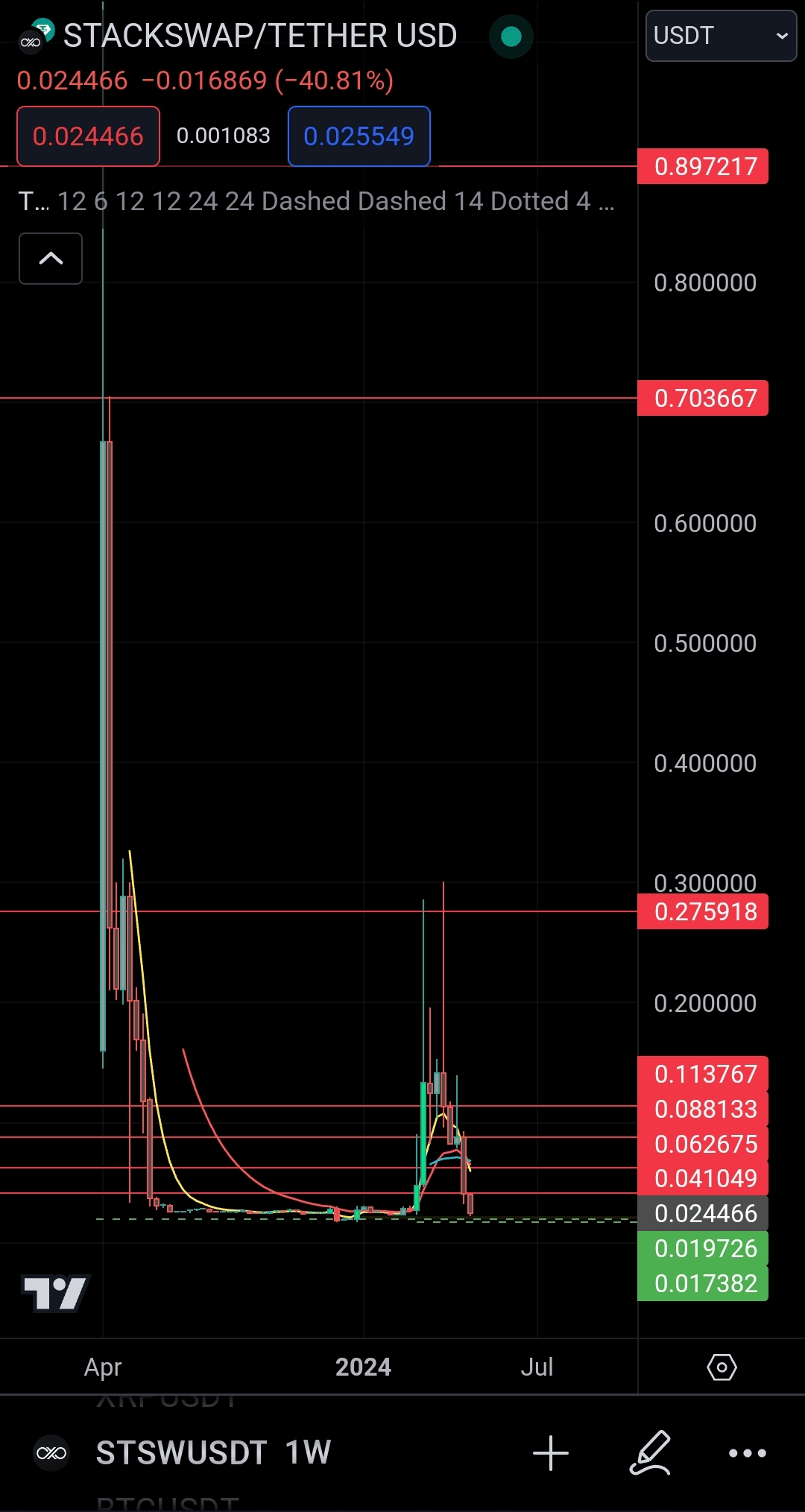
Task: Change the 1W chart interval
Action: tap(308, 1453)
